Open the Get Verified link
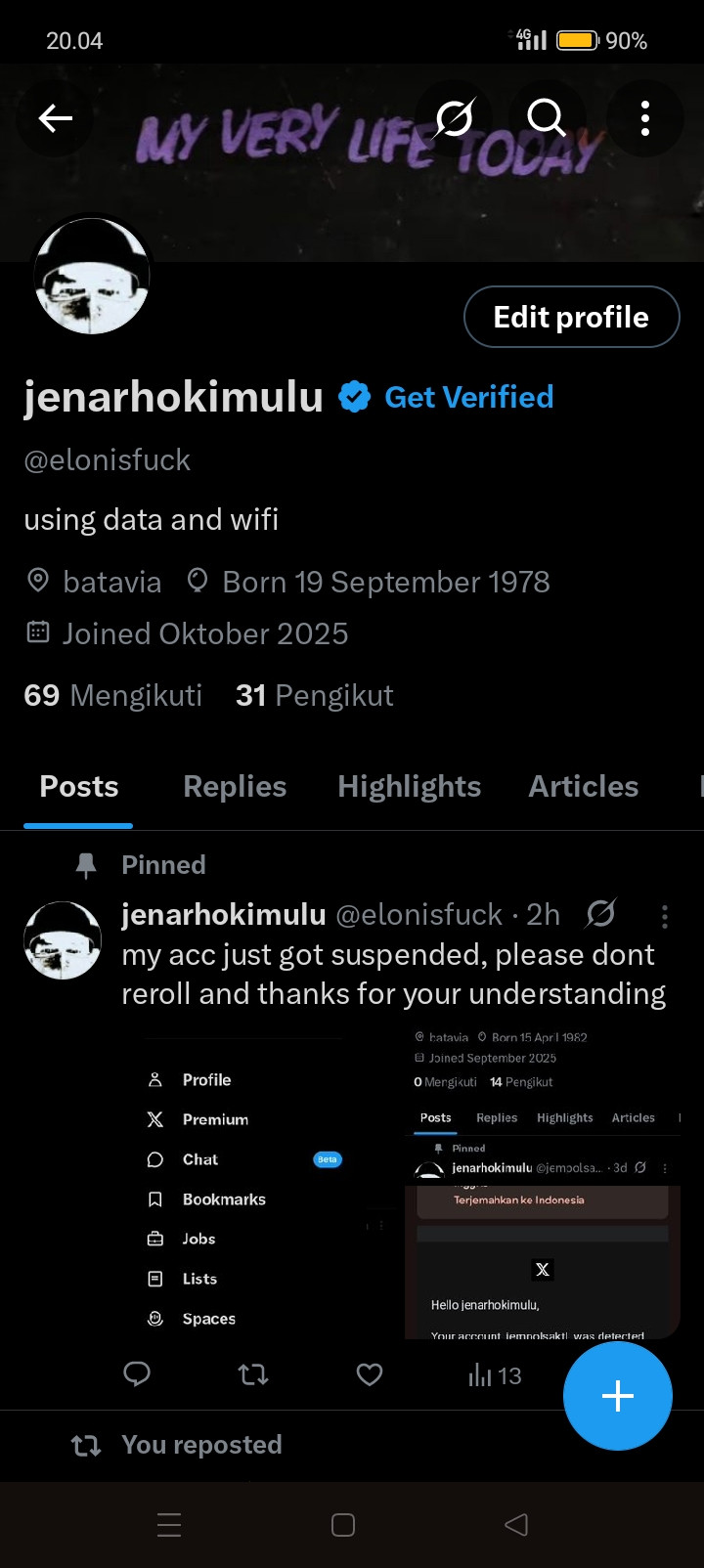Image resolution: width=704 pixels, height=1568 pixels. pos(468,397)
